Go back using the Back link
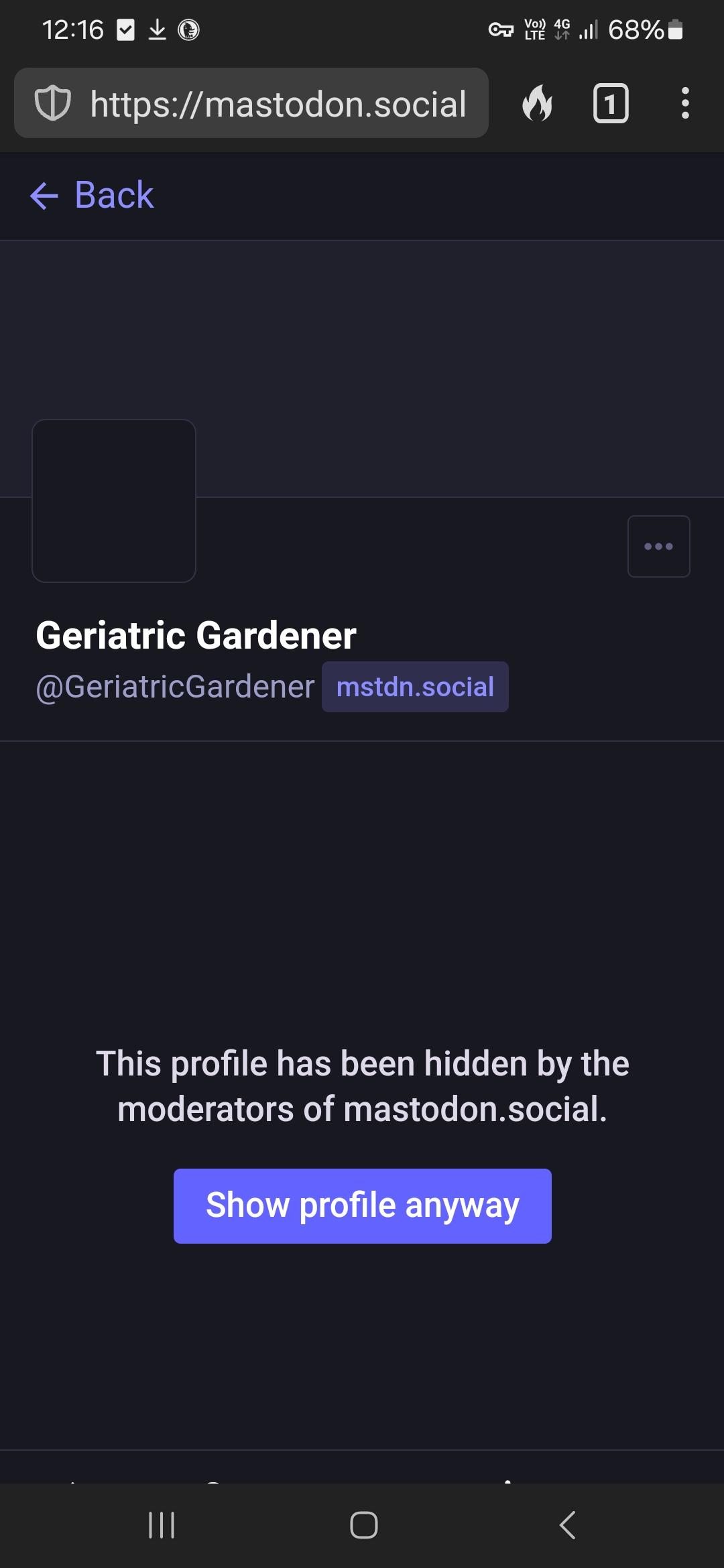This screenshot has height=1568, width=724. [x=92, y=195]
